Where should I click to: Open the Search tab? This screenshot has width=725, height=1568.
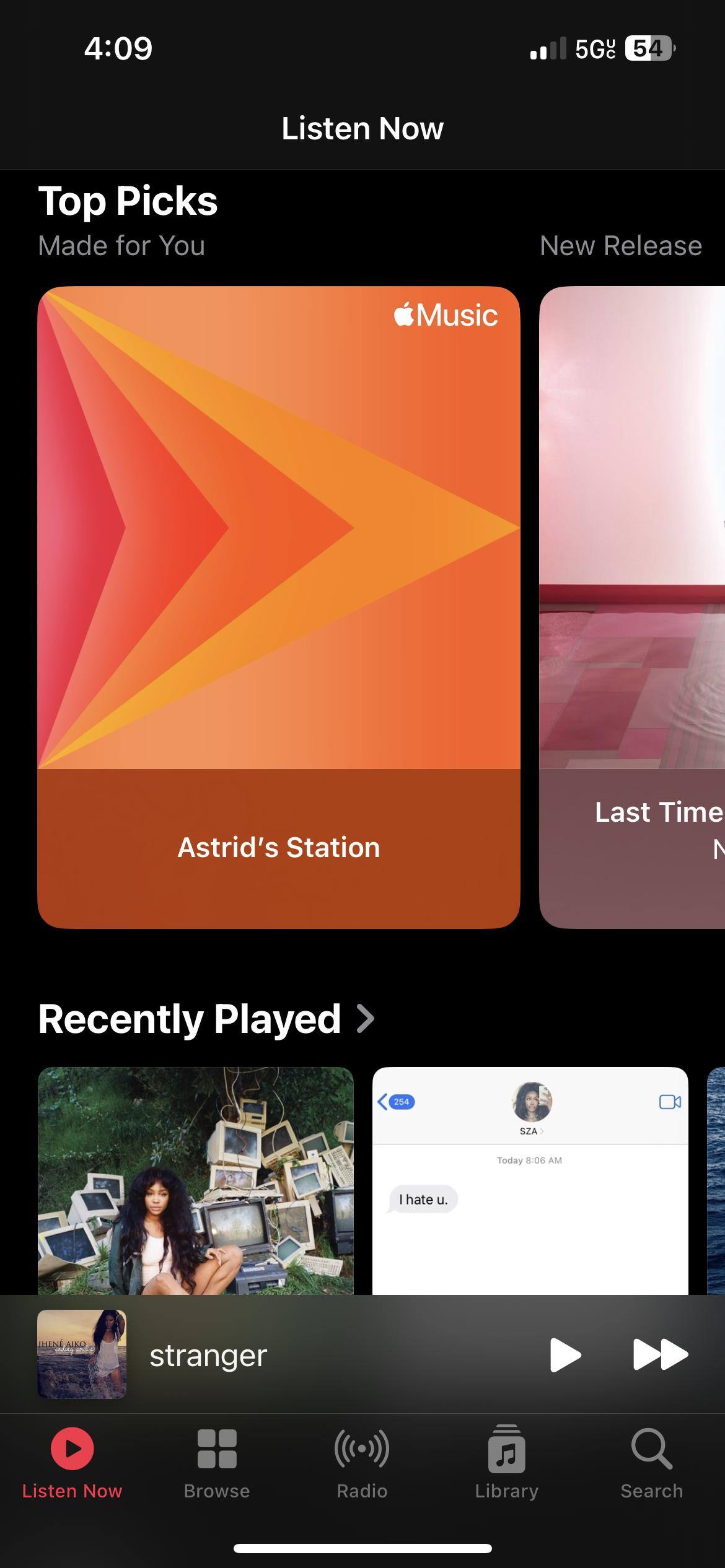point(651,1463)
